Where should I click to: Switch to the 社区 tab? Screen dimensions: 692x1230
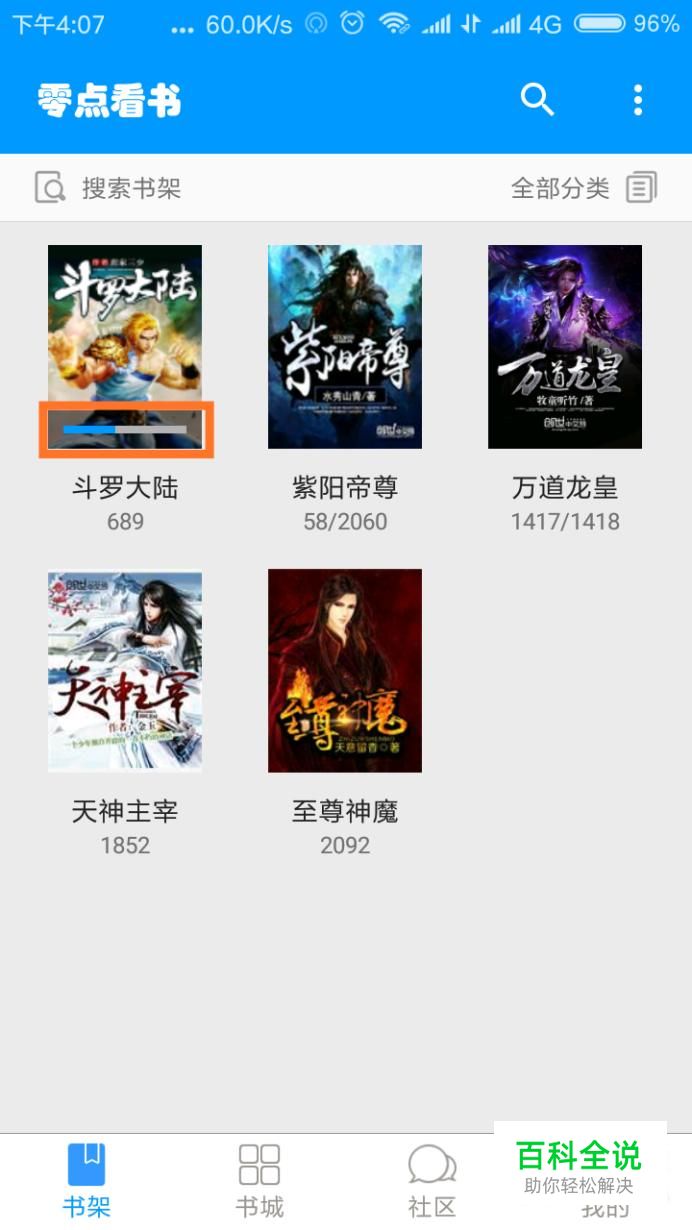[432, 1180]
